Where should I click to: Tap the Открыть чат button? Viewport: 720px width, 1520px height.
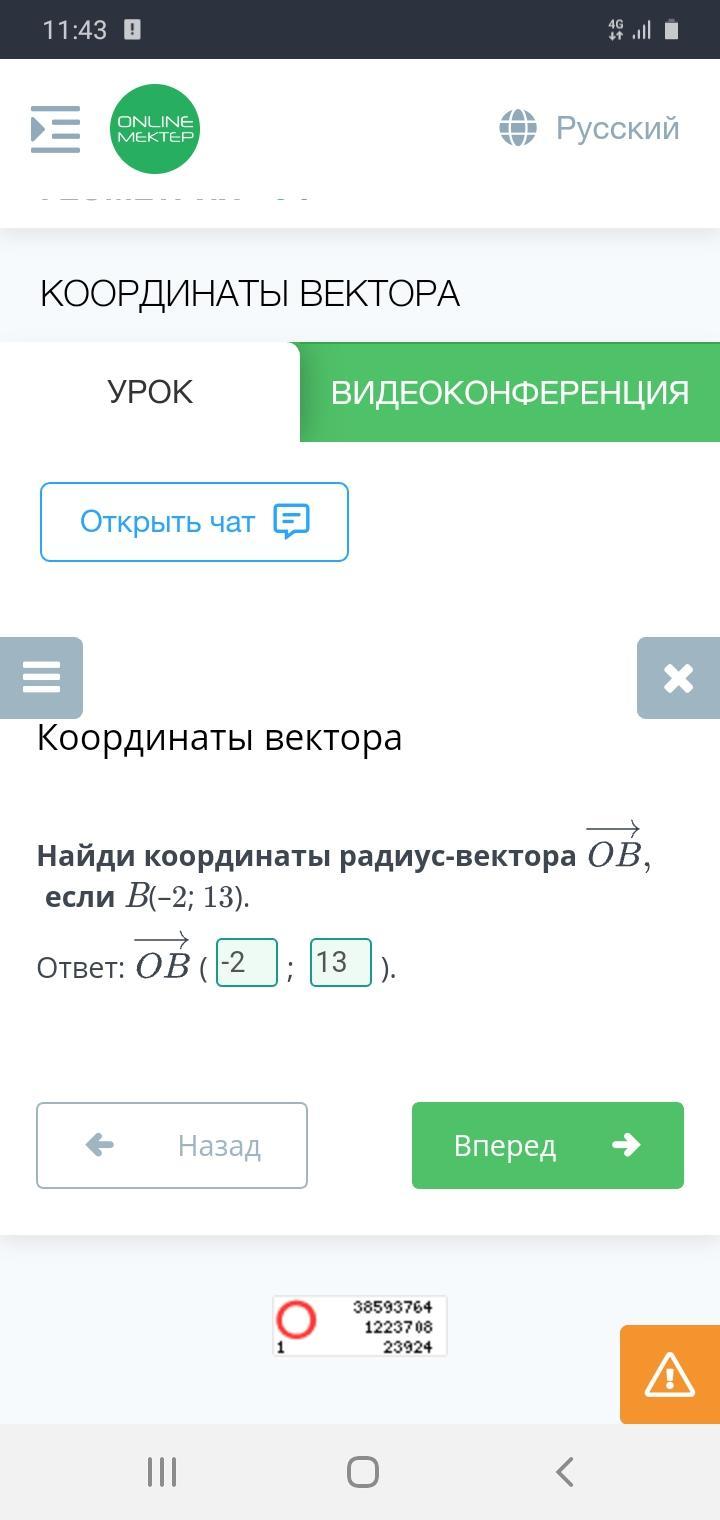click(x=194, y=522)
